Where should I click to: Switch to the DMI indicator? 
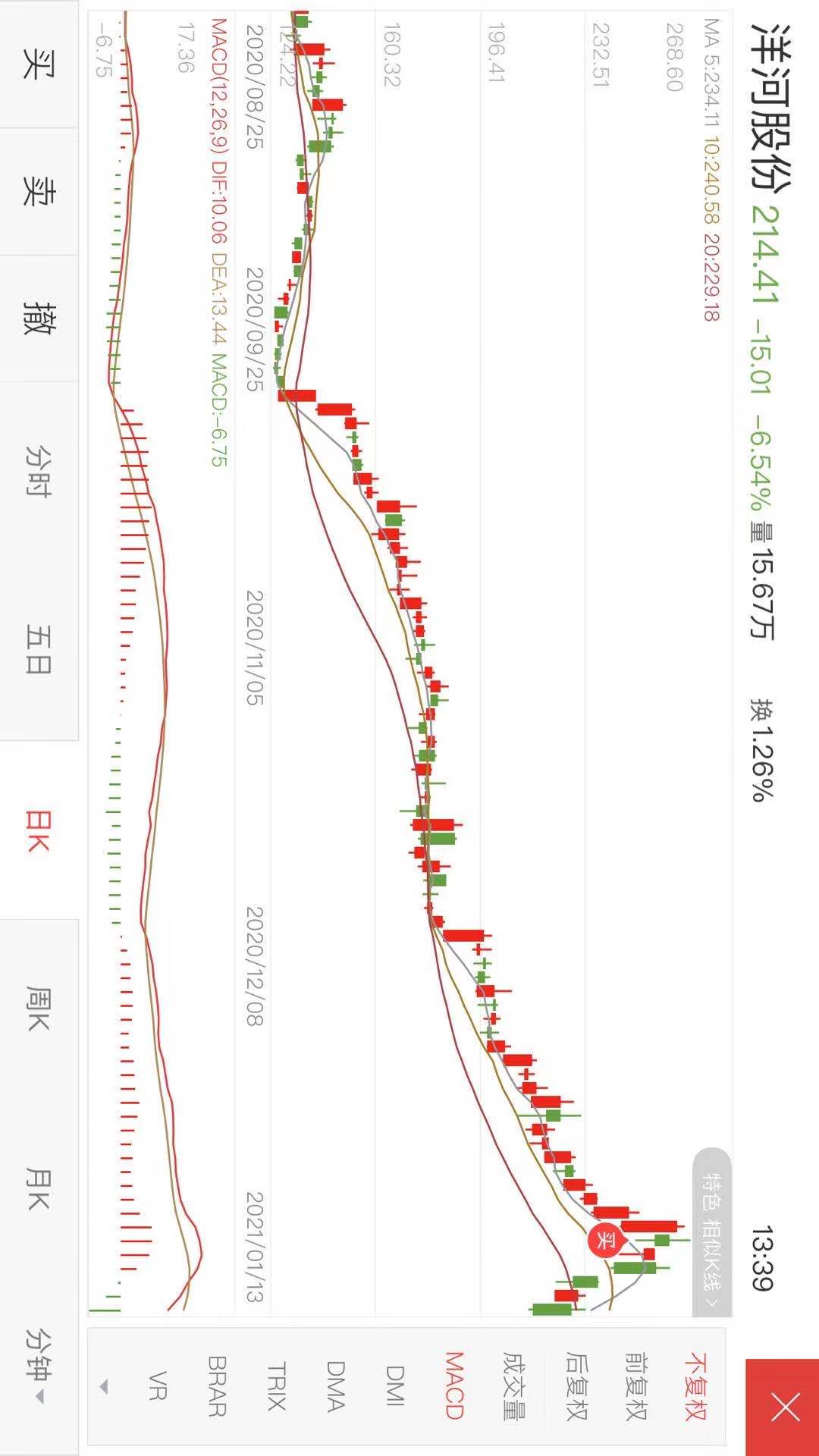(396, 1385)
